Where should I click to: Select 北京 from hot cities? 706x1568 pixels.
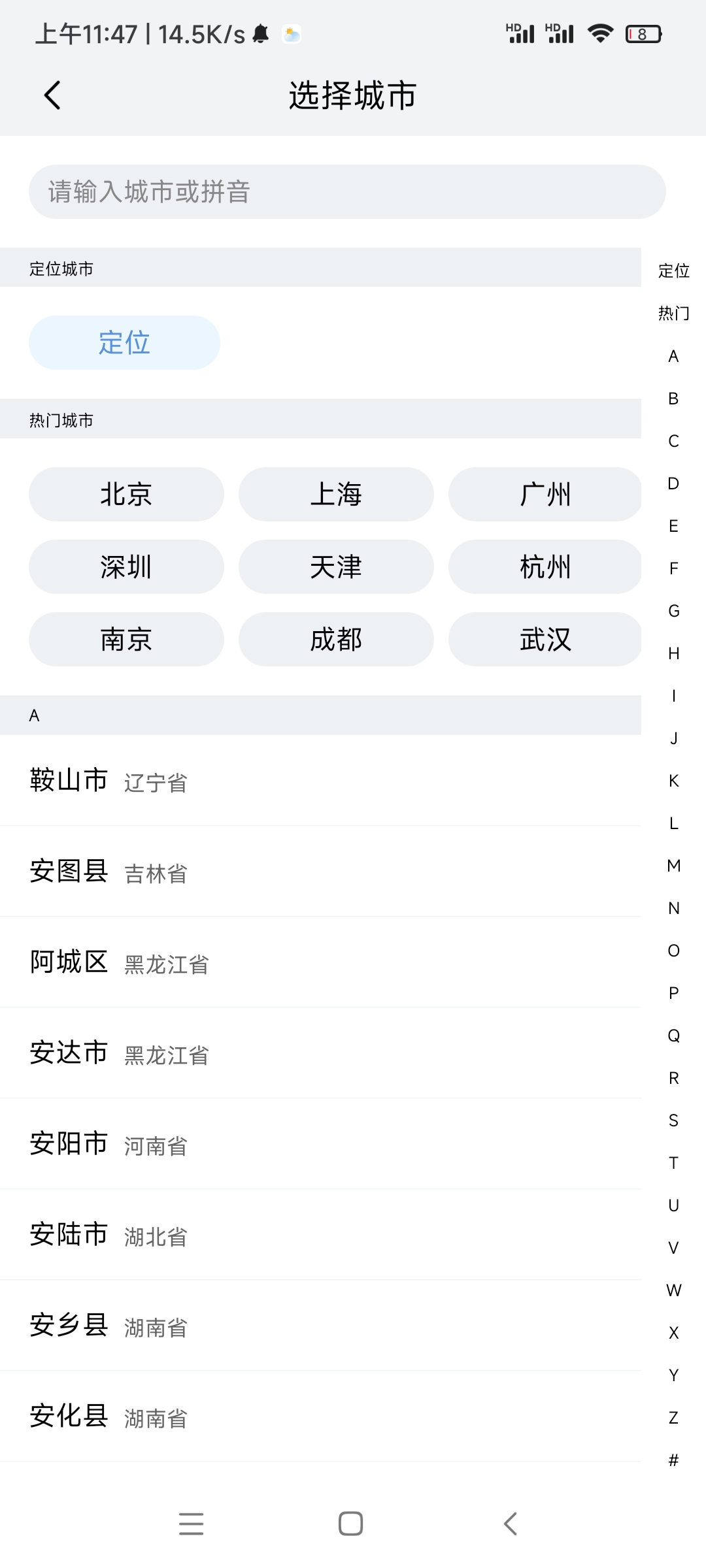point(126,495)
